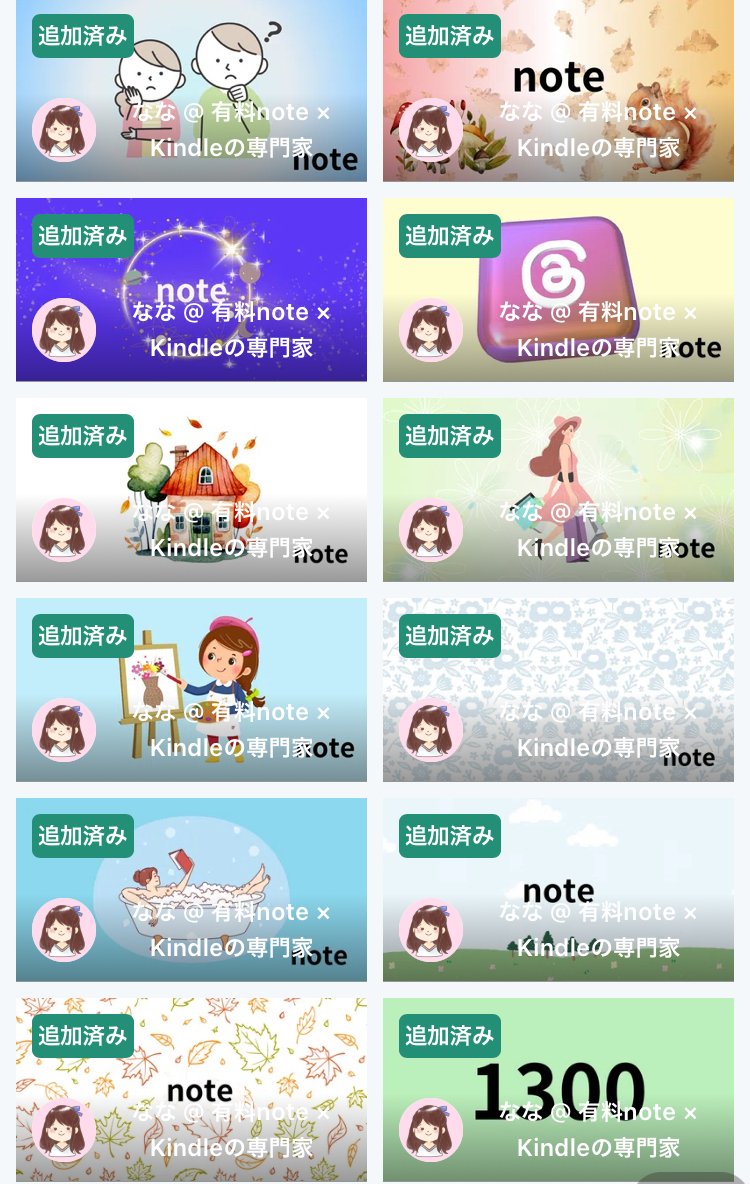This screenshot has height=1184, width=750.
Task: Choose the bathtub reading illustration template
Action: [191, 890]
